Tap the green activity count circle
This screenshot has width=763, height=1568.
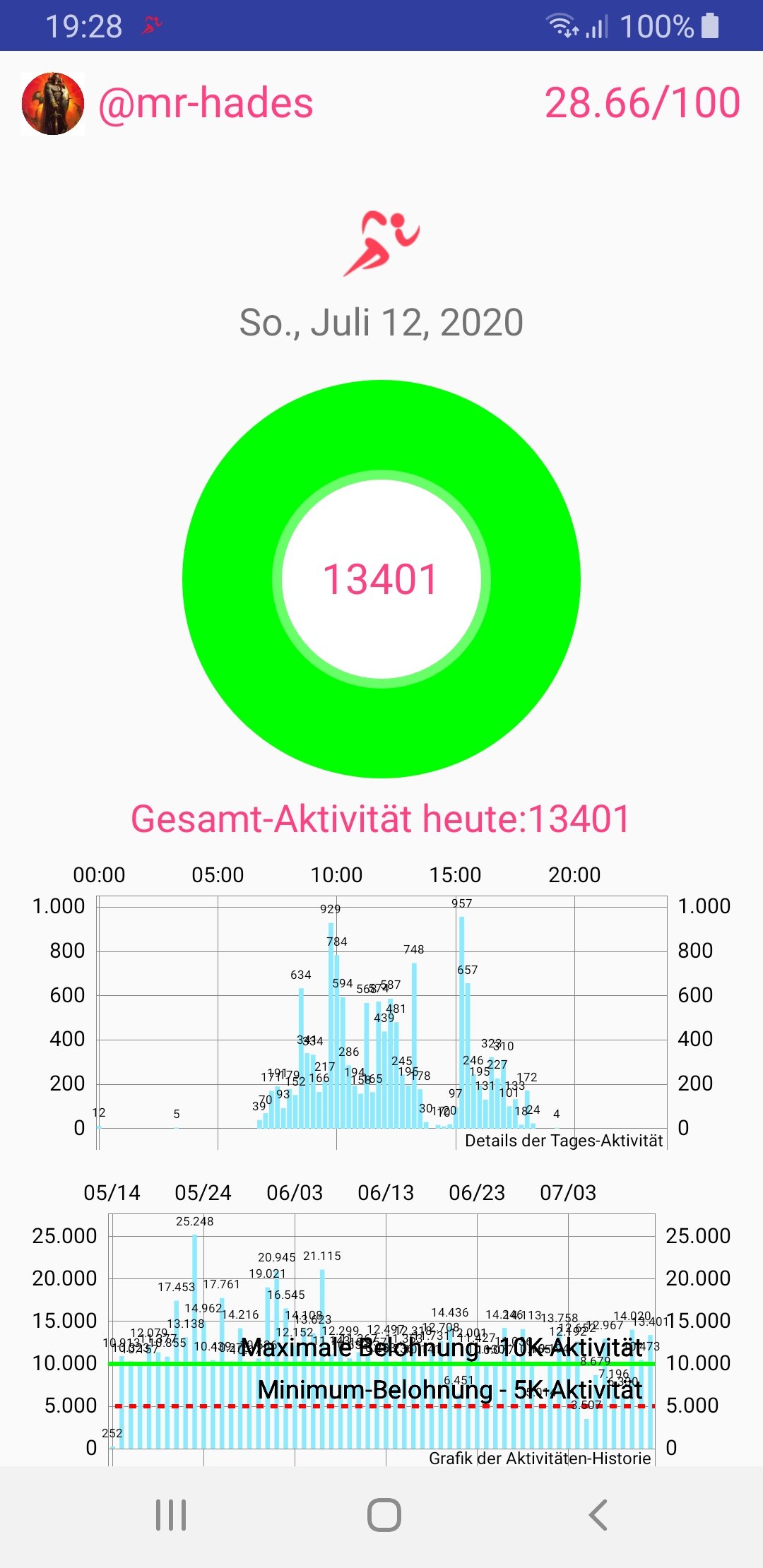(x=381, y=579)
